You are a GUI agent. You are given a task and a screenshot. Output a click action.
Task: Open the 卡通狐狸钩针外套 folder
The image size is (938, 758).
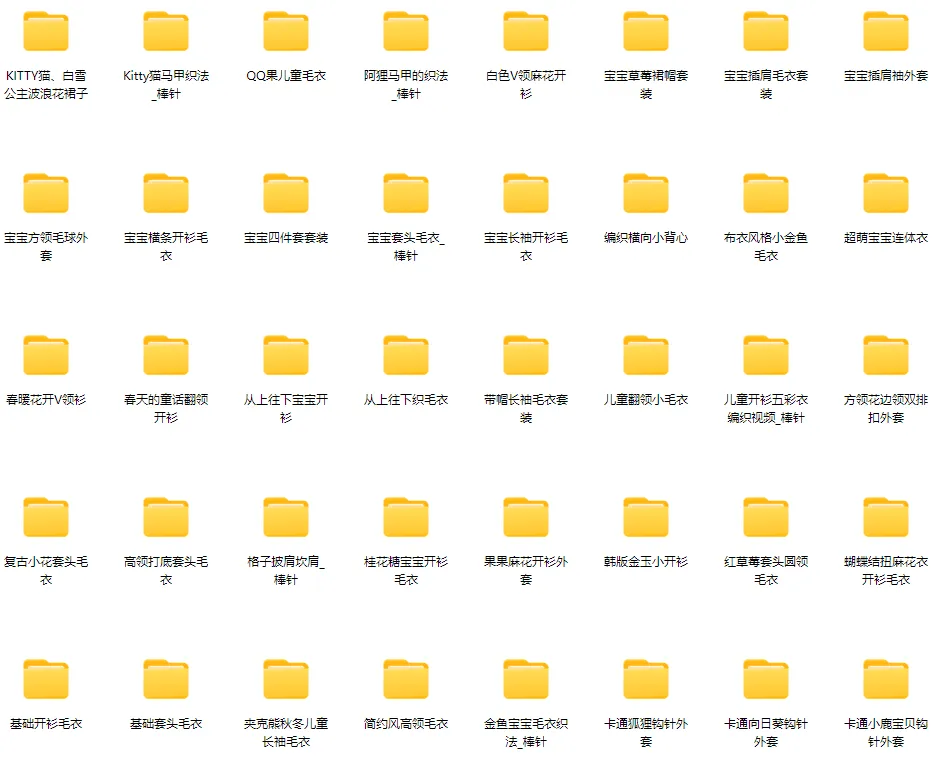(x=646, y=680)
